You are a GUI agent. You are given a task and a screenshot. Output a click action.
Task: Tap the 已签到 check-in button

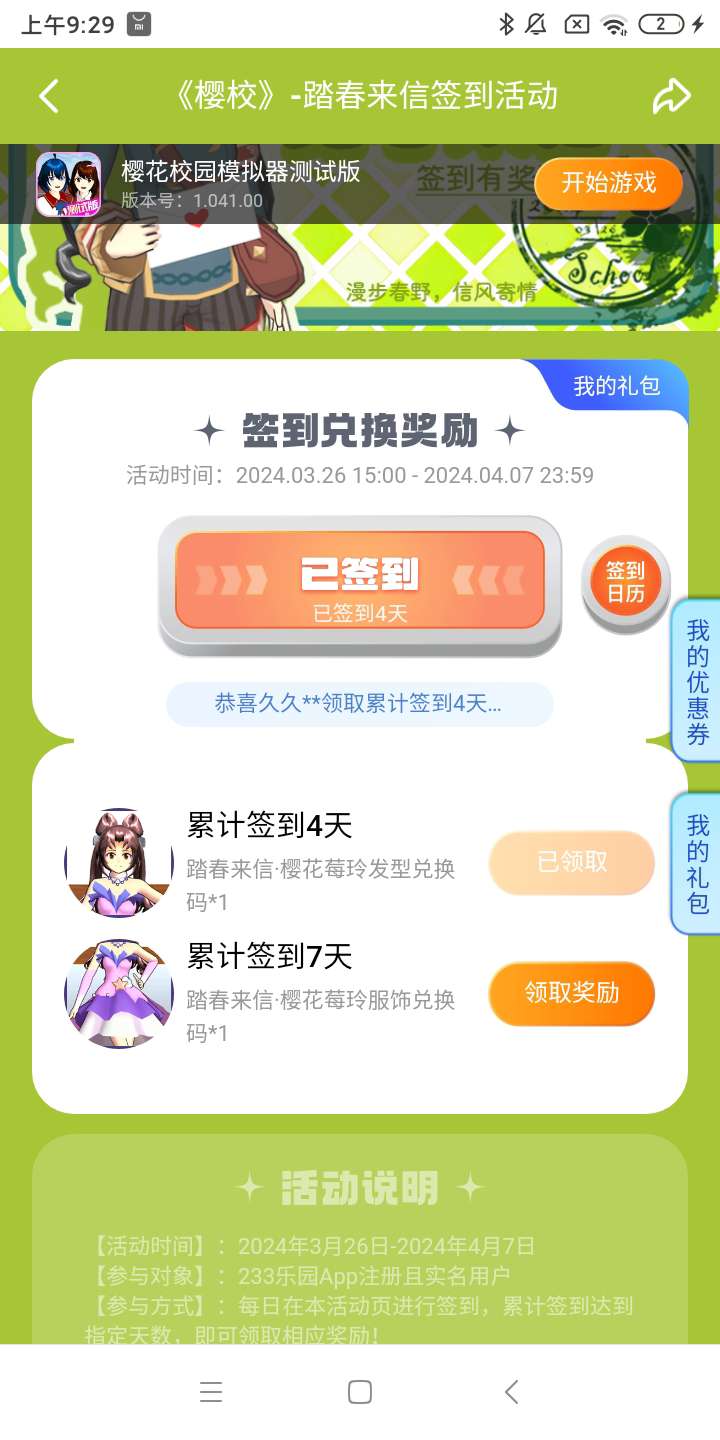click(x=360, y=580)
